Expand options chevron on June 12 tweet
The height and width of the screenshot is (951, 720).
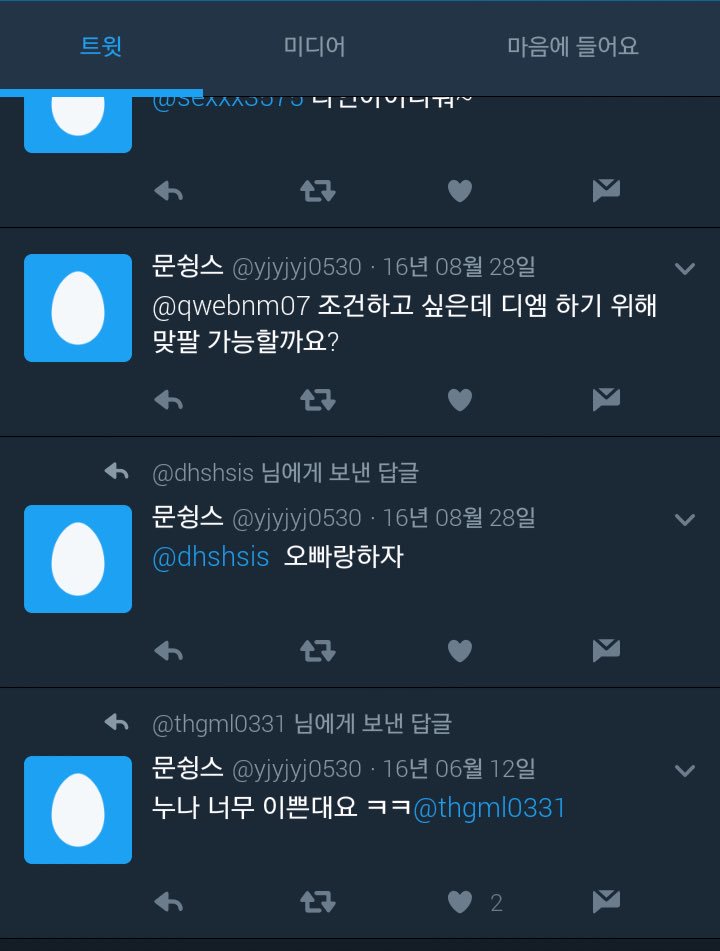point(685,770)
